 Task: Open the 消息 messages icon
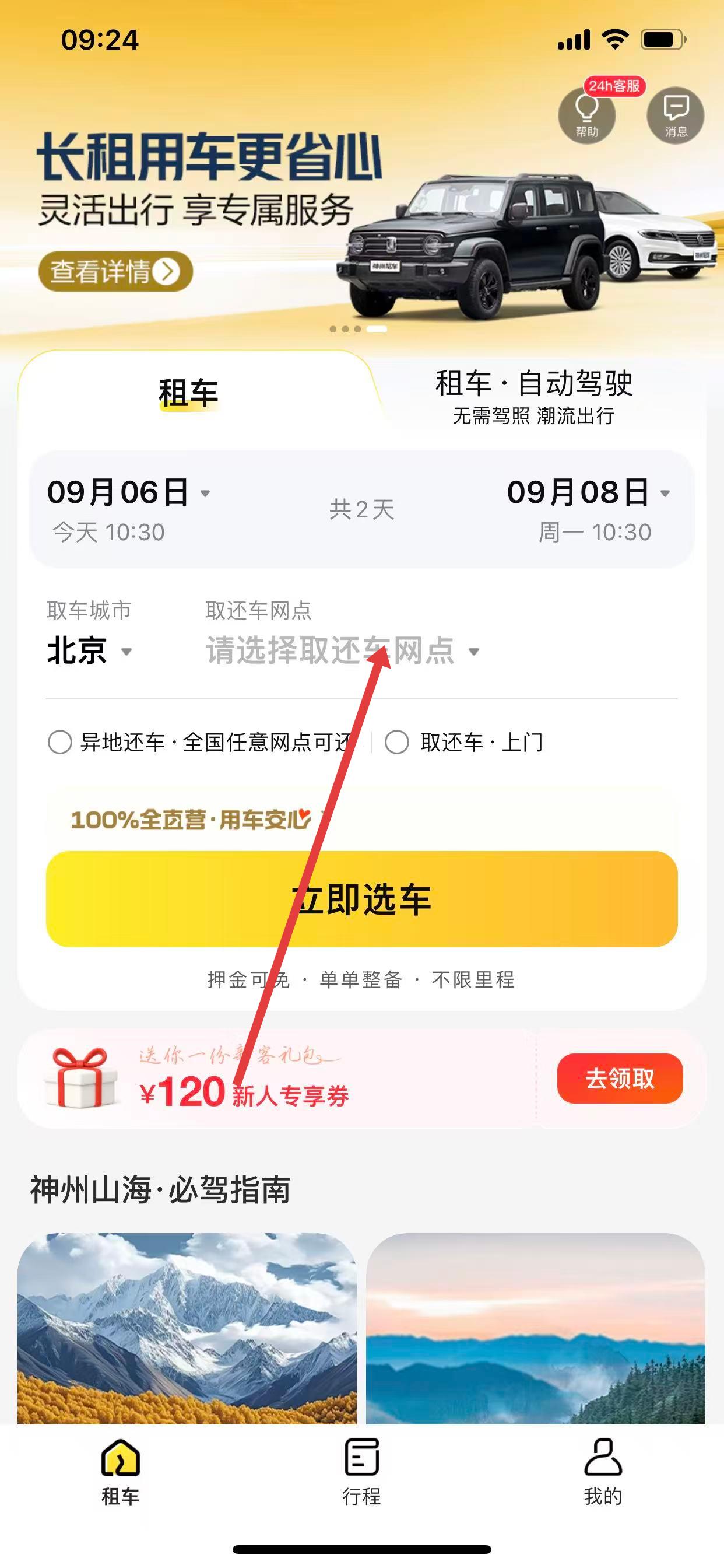[x=676, y=115]
